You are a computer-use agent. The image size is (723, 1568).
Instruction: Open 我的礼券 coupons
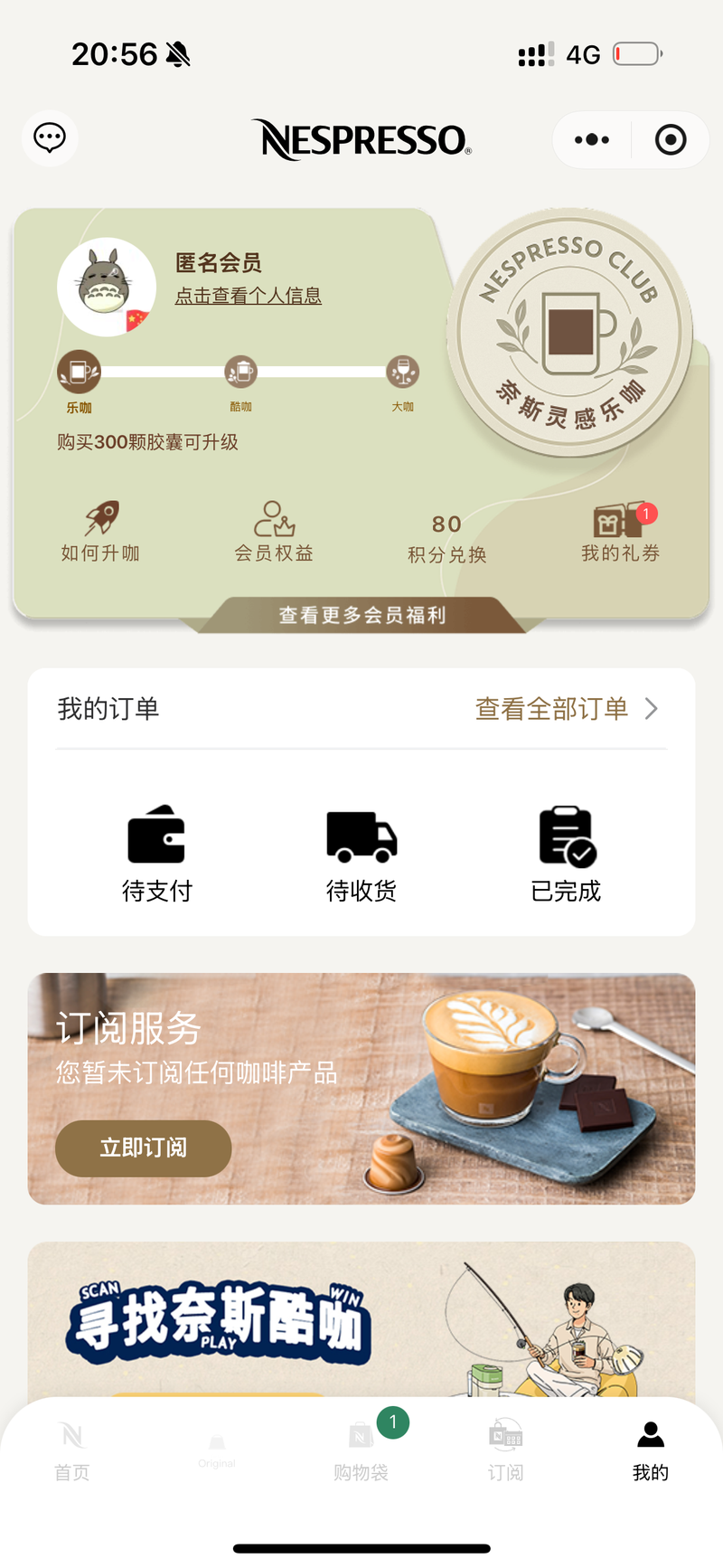point(621,532)
